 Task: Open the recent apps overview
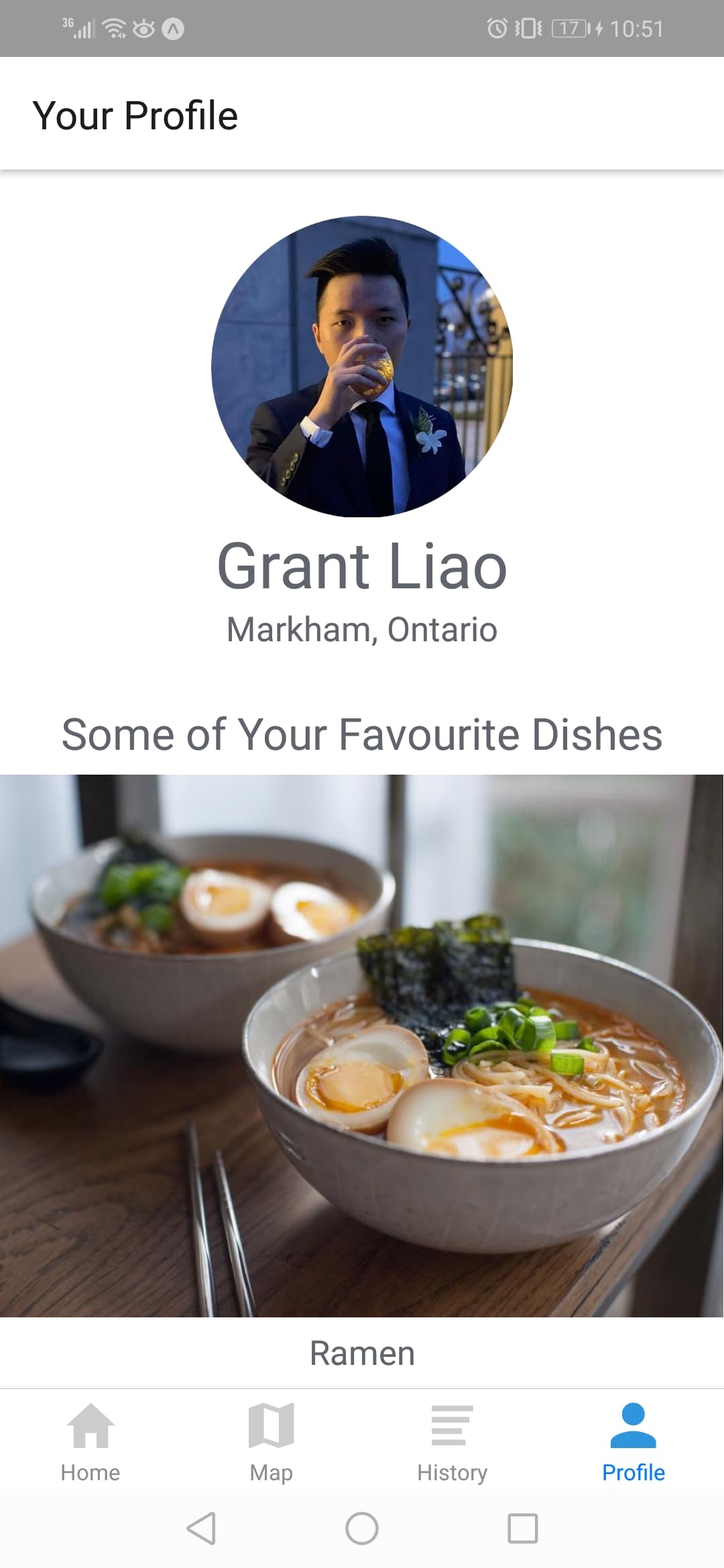pyautogui.click(x=523, y=1528)
